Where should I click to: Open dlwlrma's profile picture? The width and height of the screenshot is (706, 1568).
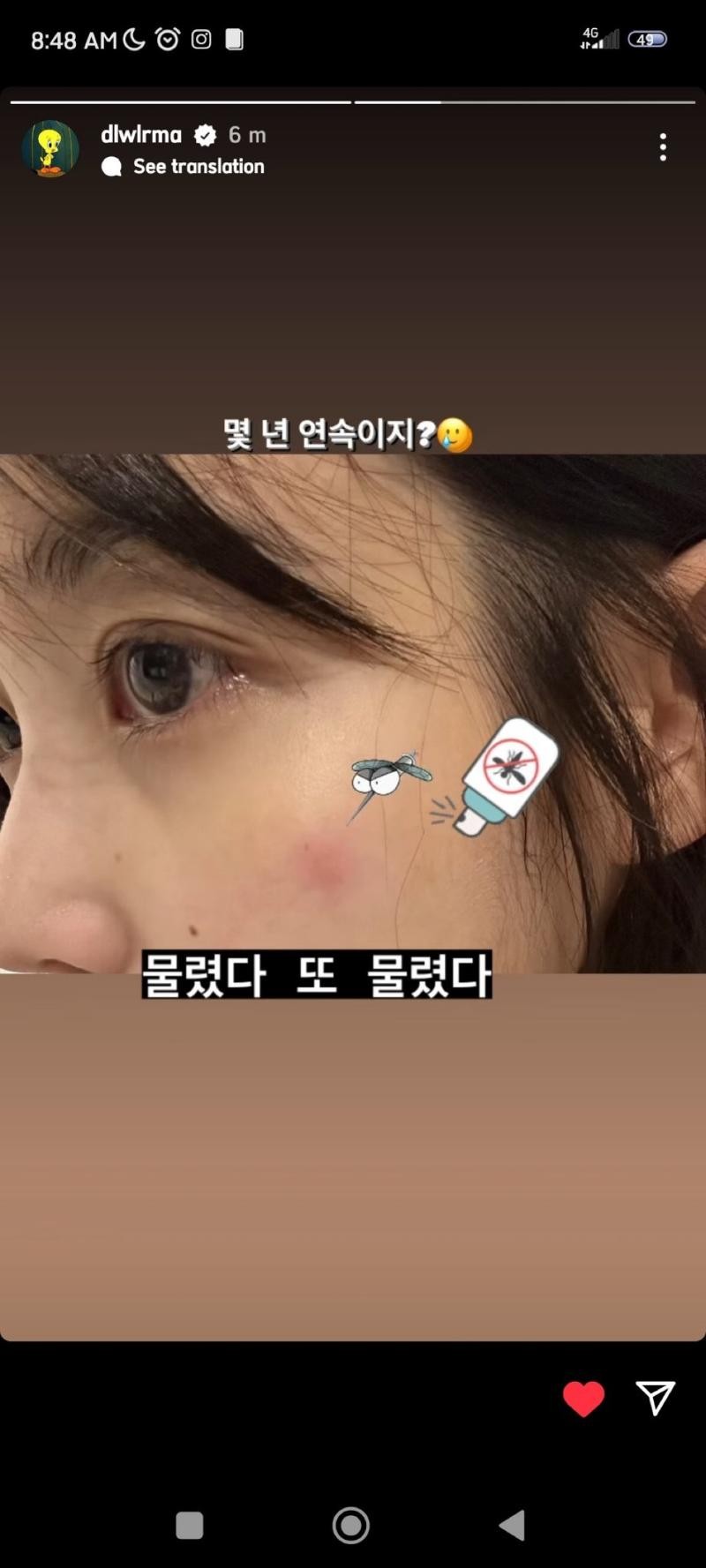50,148
